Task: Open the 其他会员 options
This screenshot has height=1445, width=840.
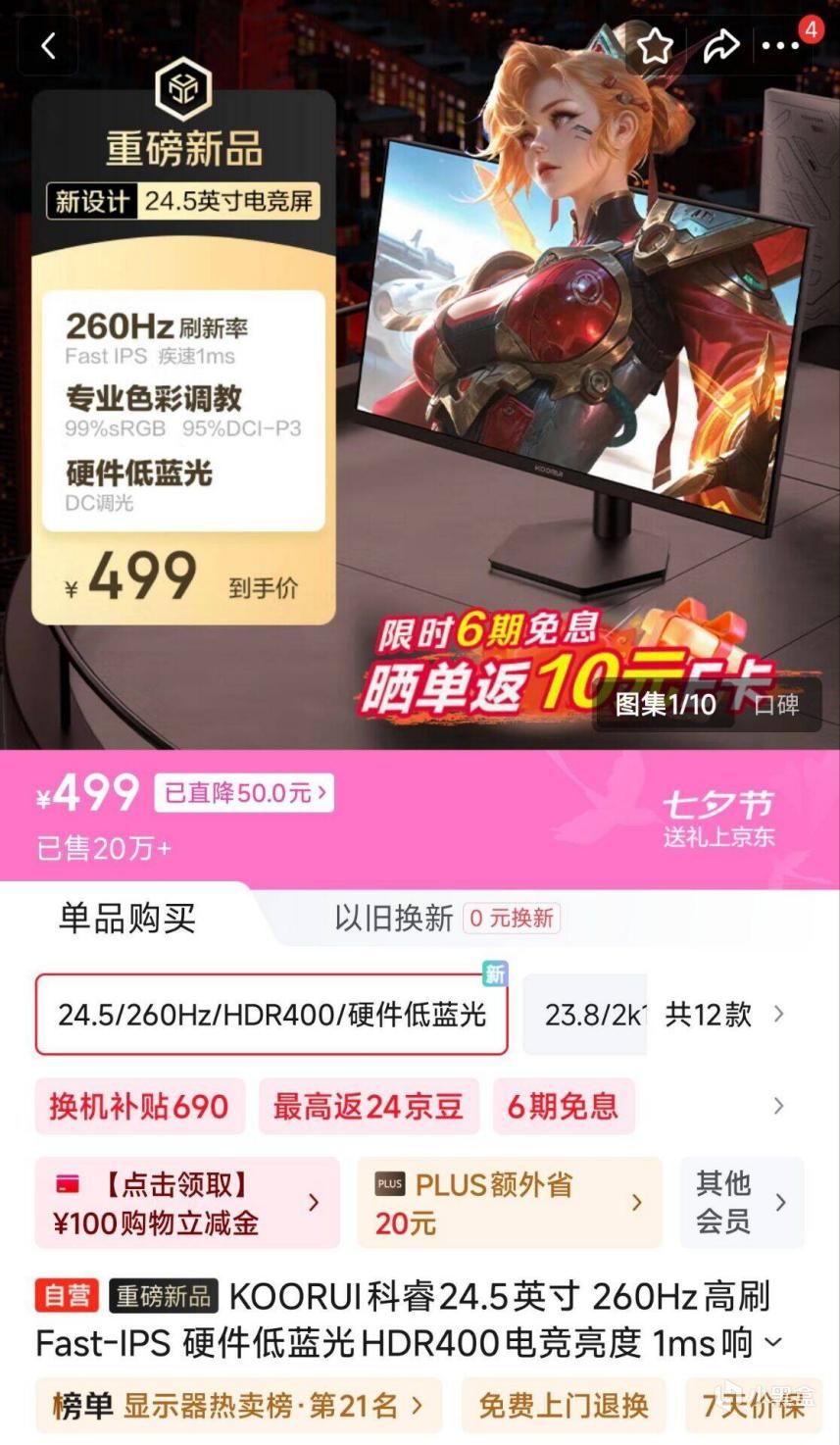Action: (741, 1203)
